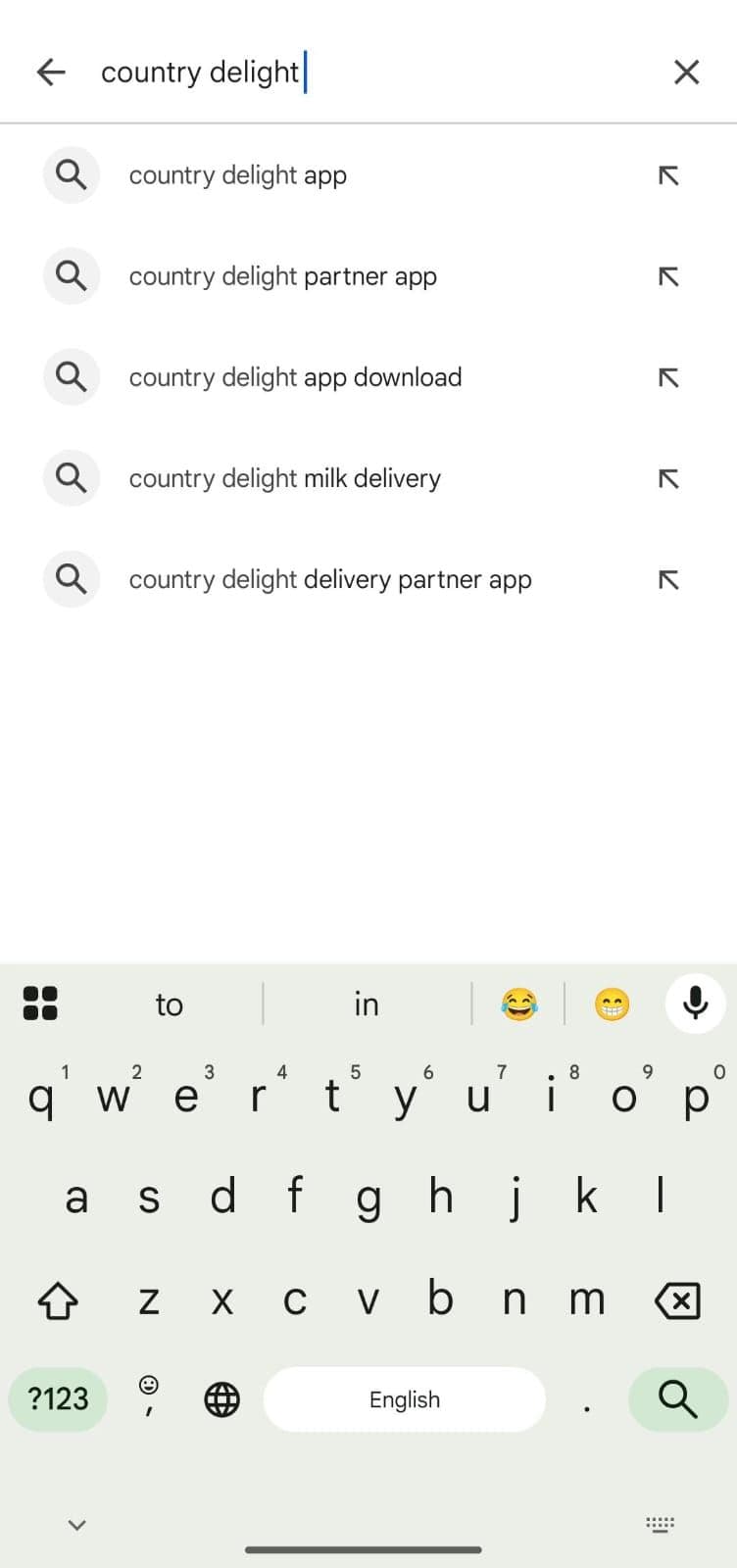Delete a character with the backspace key
This screenshot has height=1568, width=737.
pos(677,1300)
